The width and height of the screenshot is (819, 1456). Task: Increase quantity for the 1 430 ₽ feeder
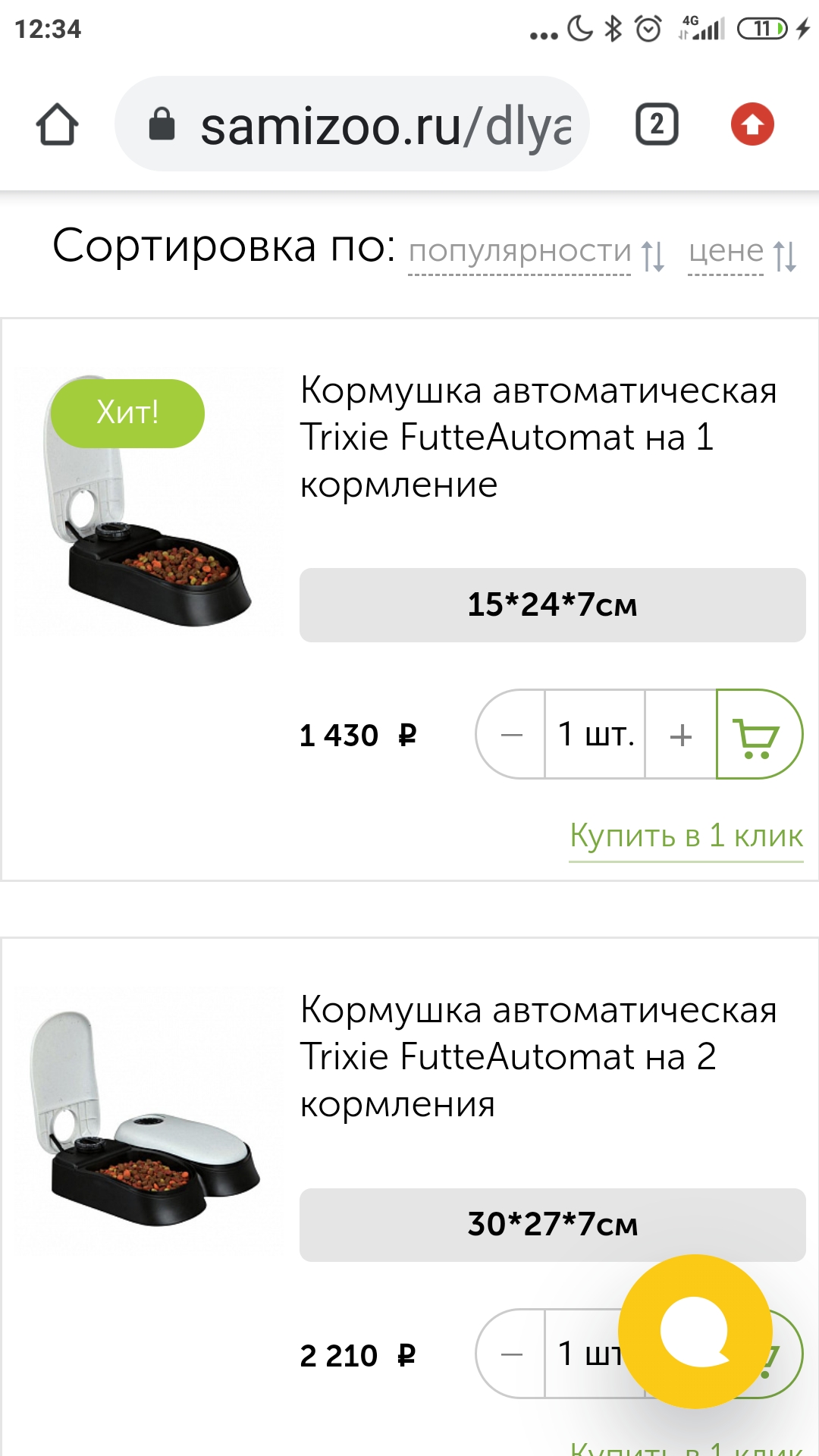tap(681, 735)
